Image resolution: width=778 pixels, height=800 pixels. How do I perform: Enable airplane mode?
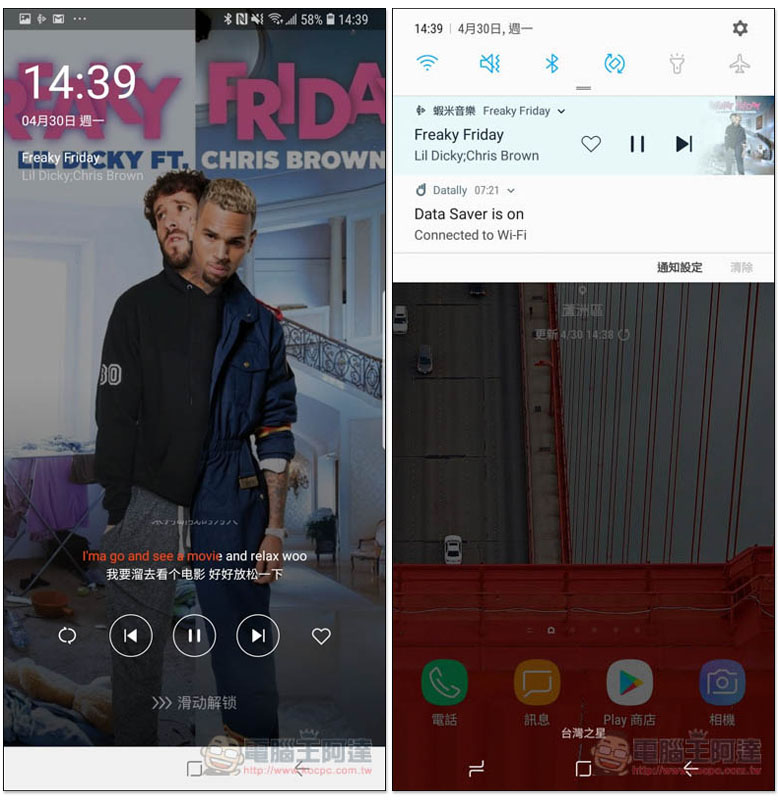[x=739, y=64]
